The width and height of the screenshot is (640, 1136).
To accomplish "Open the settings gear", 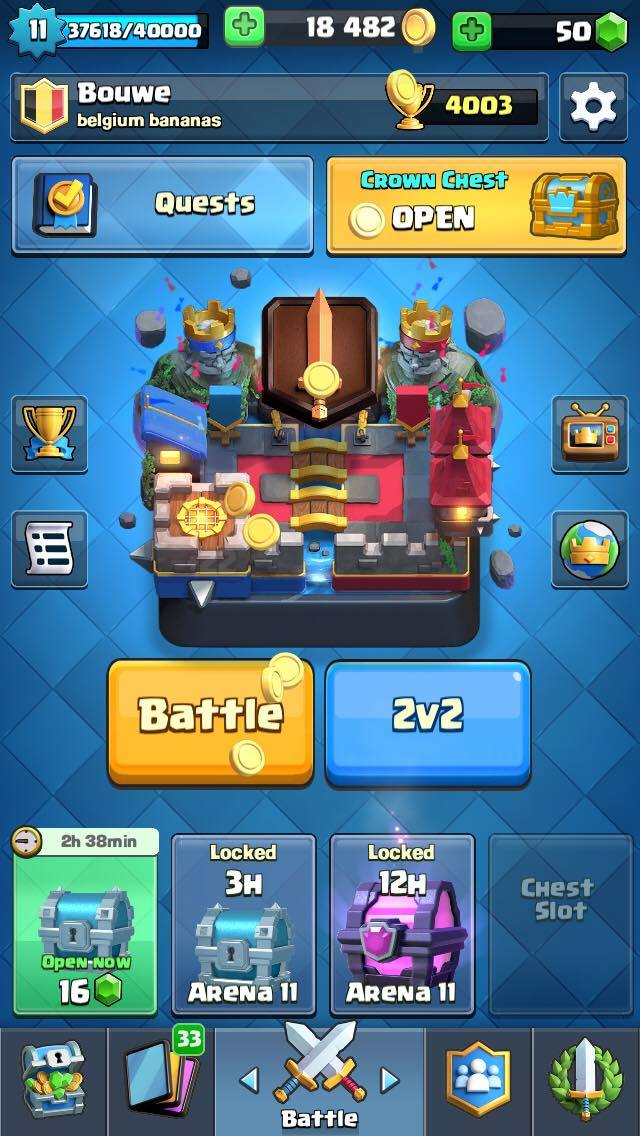I will (x=593, y=107).
